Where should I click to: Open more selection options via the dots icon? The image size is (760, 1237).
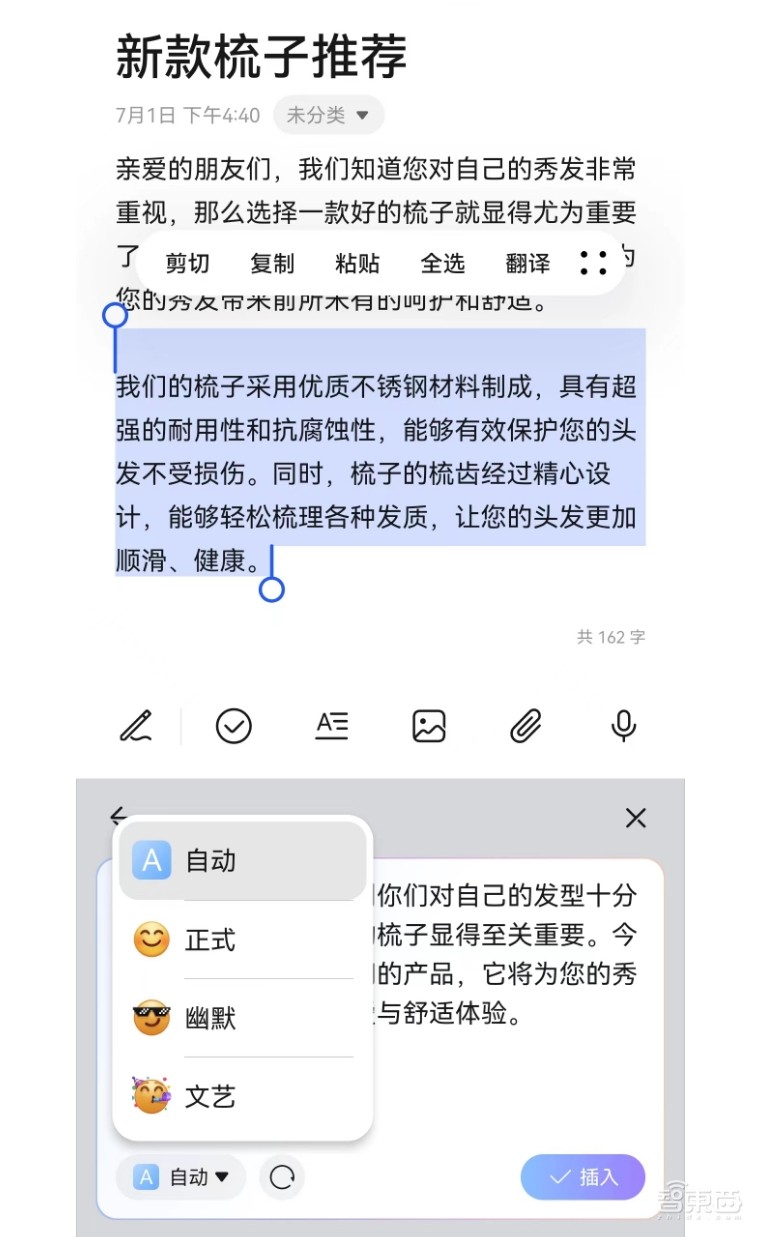593,263
